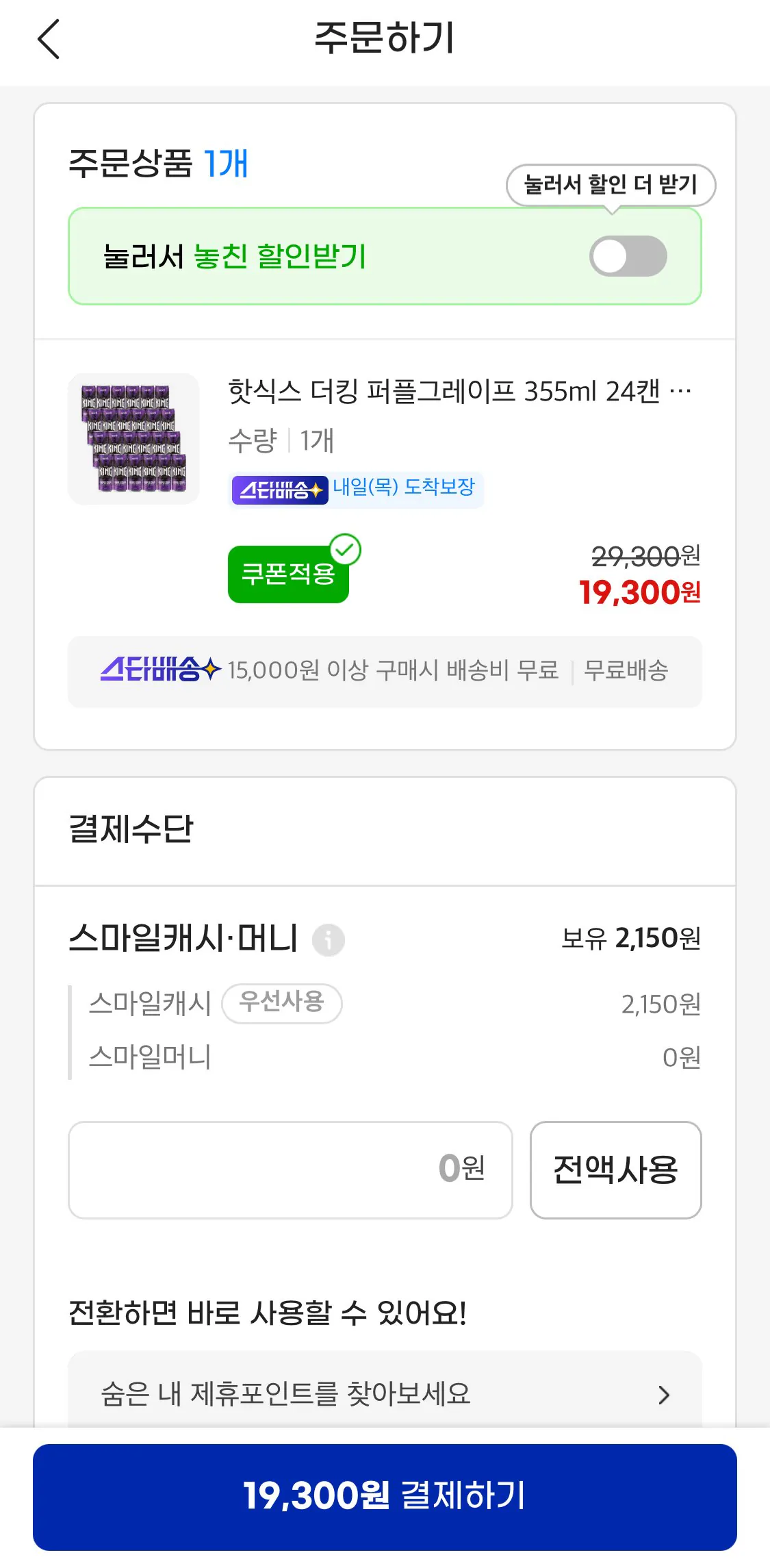The width and height of the screenshot is (770, 1568).
Task: Enable the 놓친 할인받기 discount toggle
Action: coord(628,255)
